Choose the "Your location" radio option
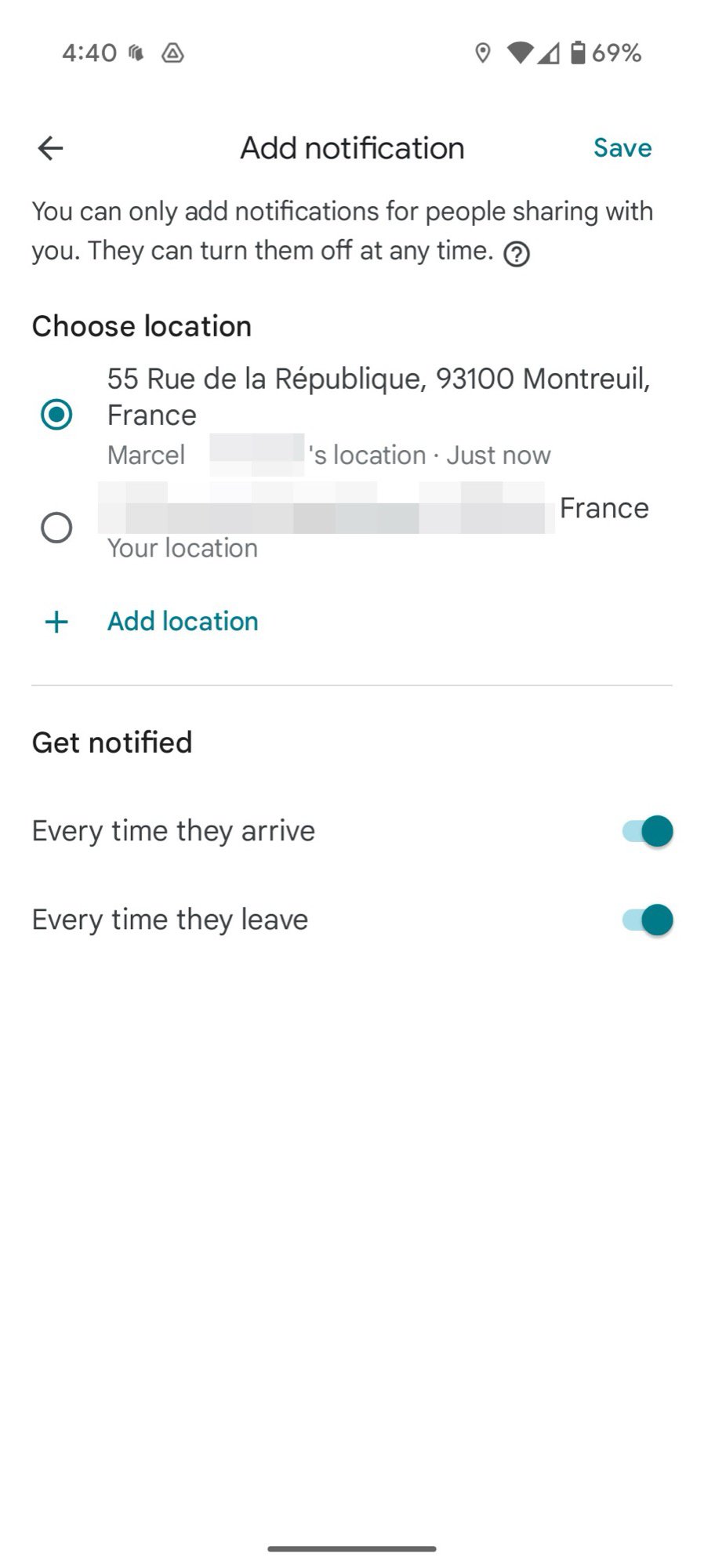 point(56,528)
